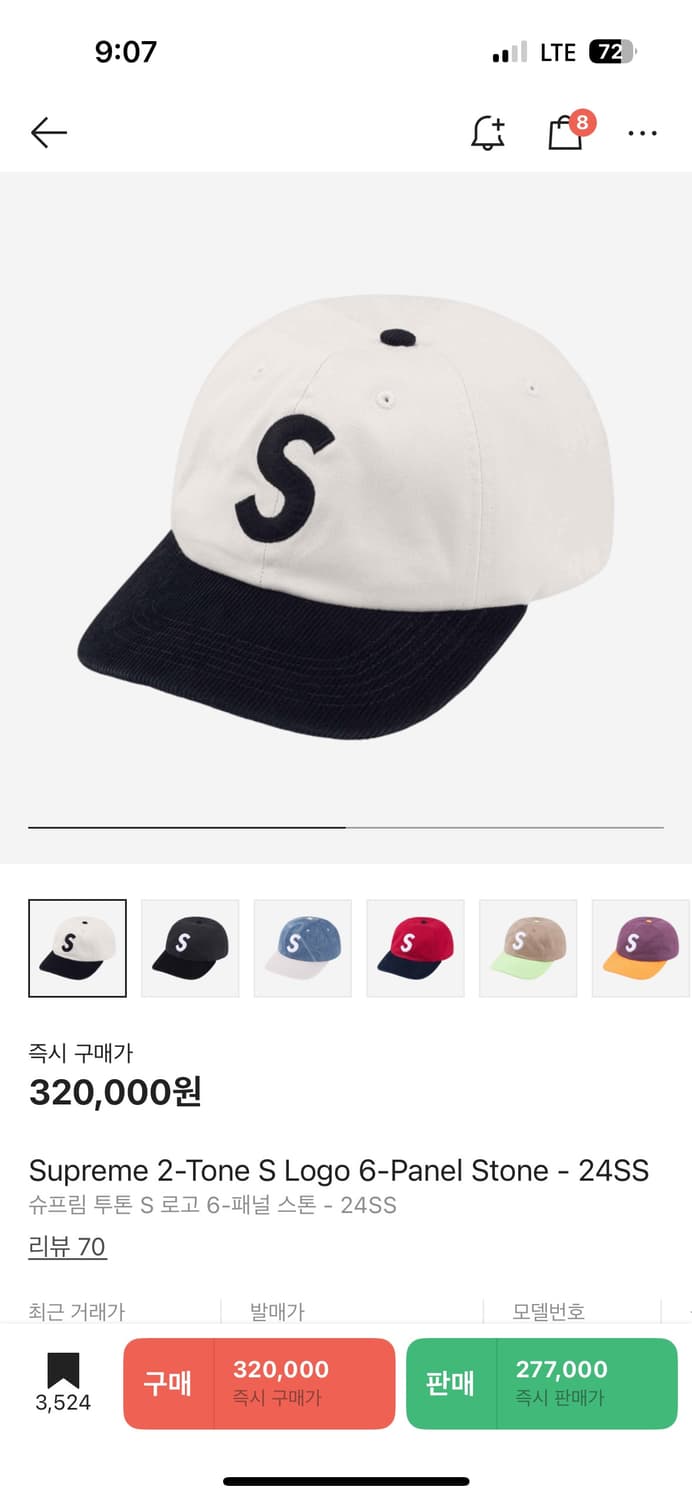View the beige cap with green brim

(528, 948)
